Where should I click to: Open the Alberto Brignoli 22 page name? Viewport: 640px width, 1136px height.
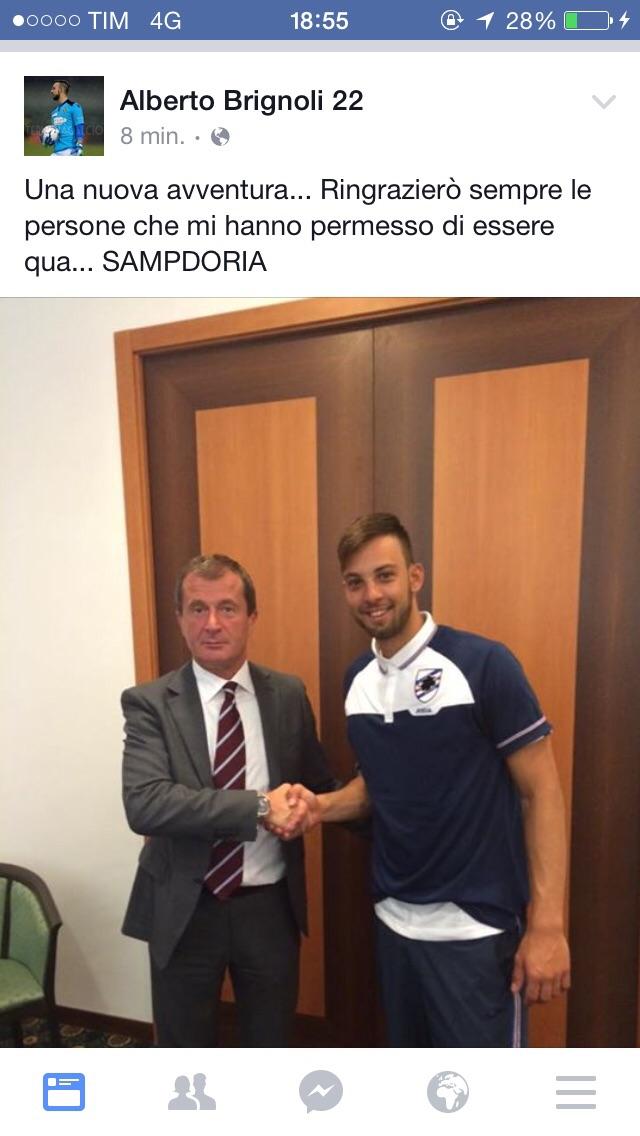[241, 100]
